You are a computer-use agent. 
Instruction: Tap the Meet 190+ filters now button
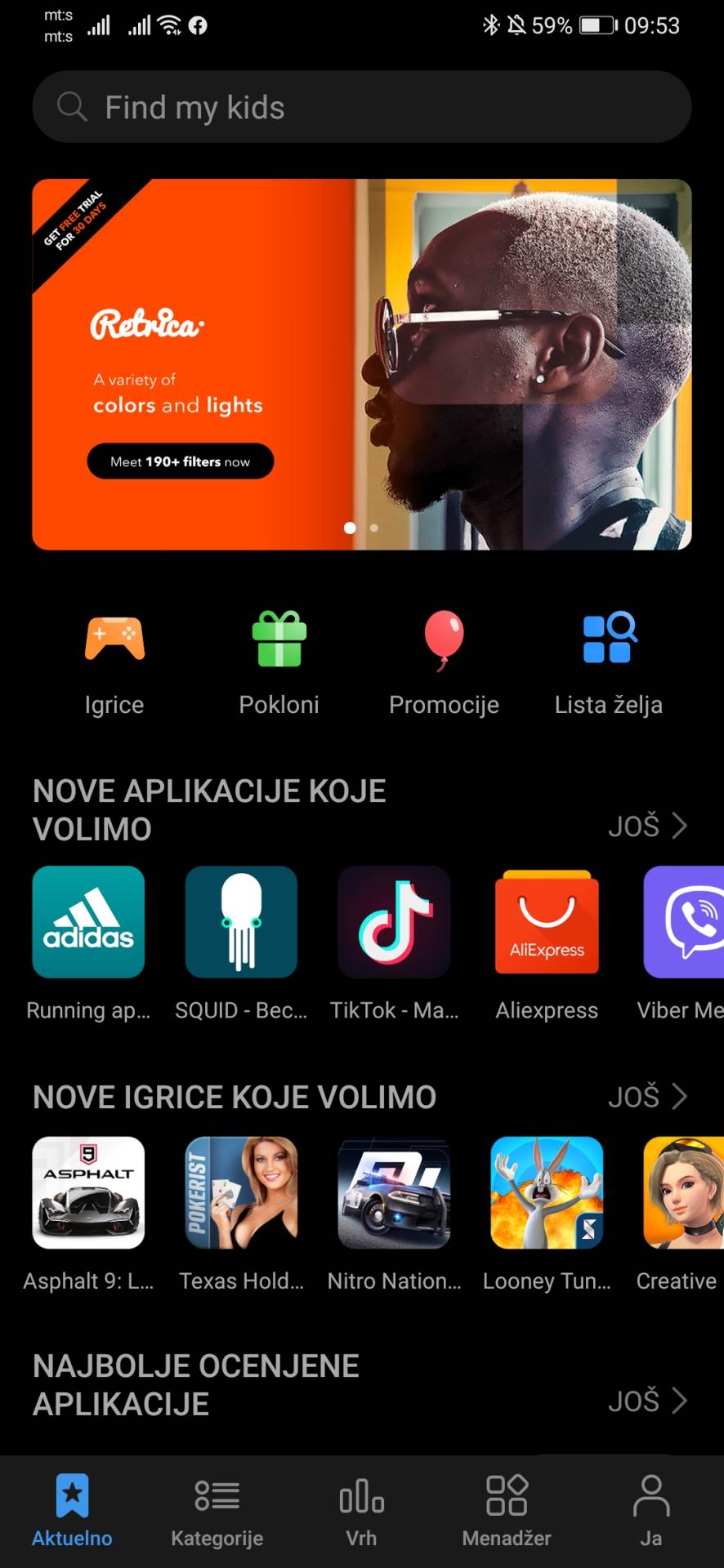pos(180,461)
